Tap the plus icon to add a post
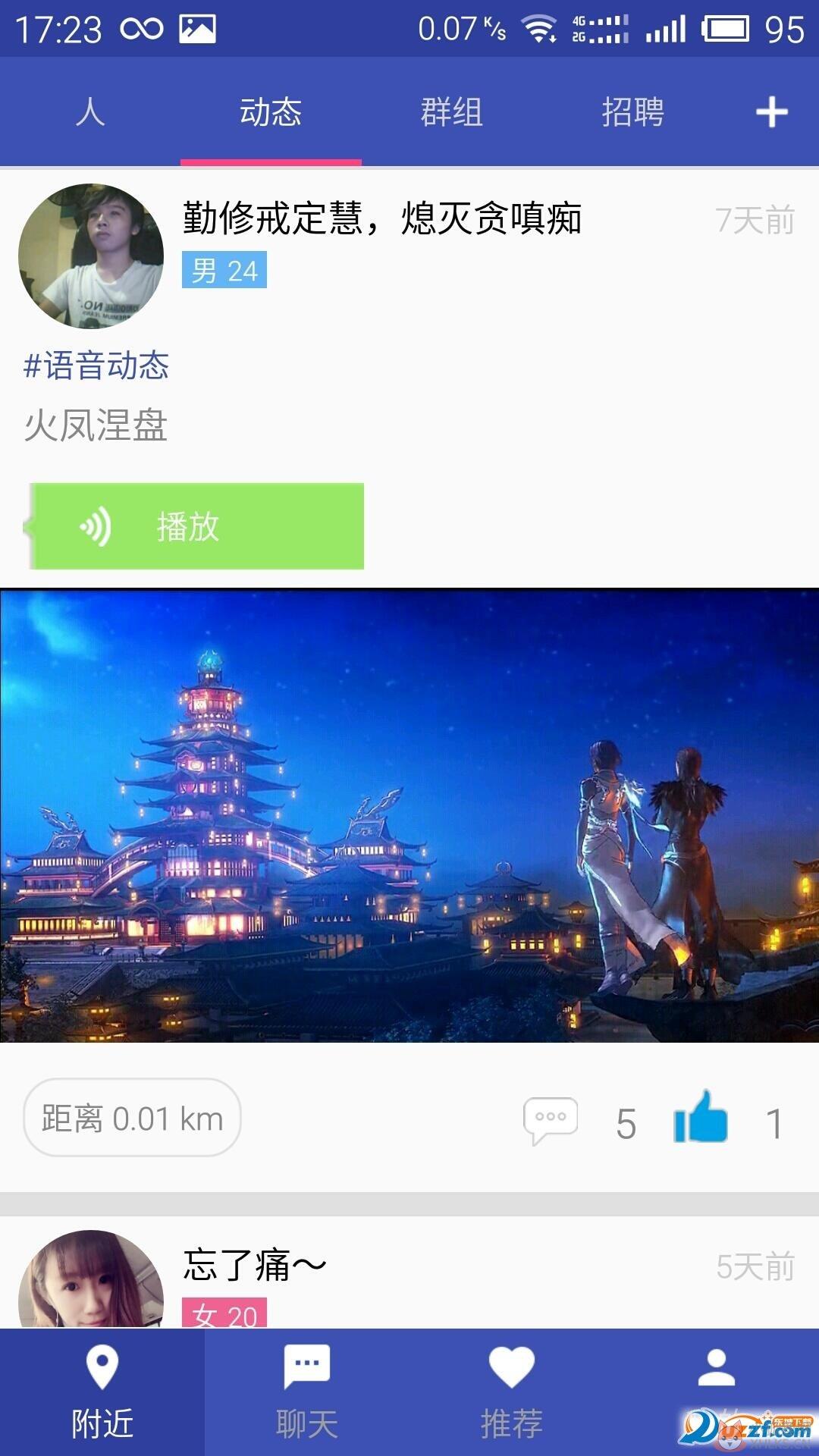The image size is (819, 1456). pos(772,112)
